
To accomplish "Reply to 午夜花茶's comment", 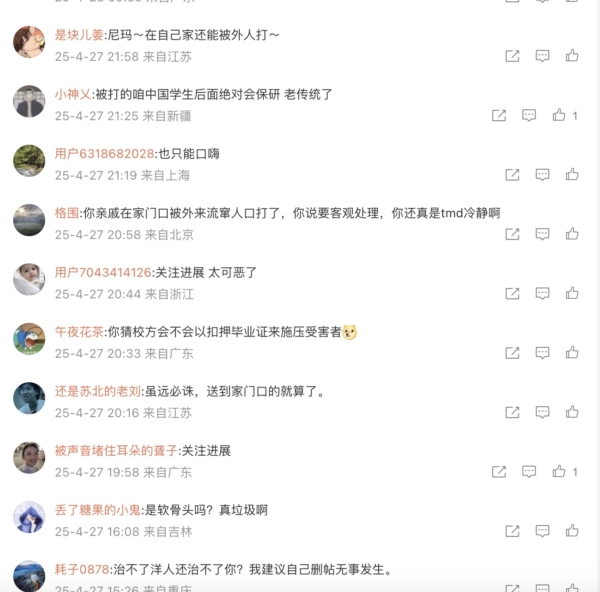I will click(x=542, y=353).
